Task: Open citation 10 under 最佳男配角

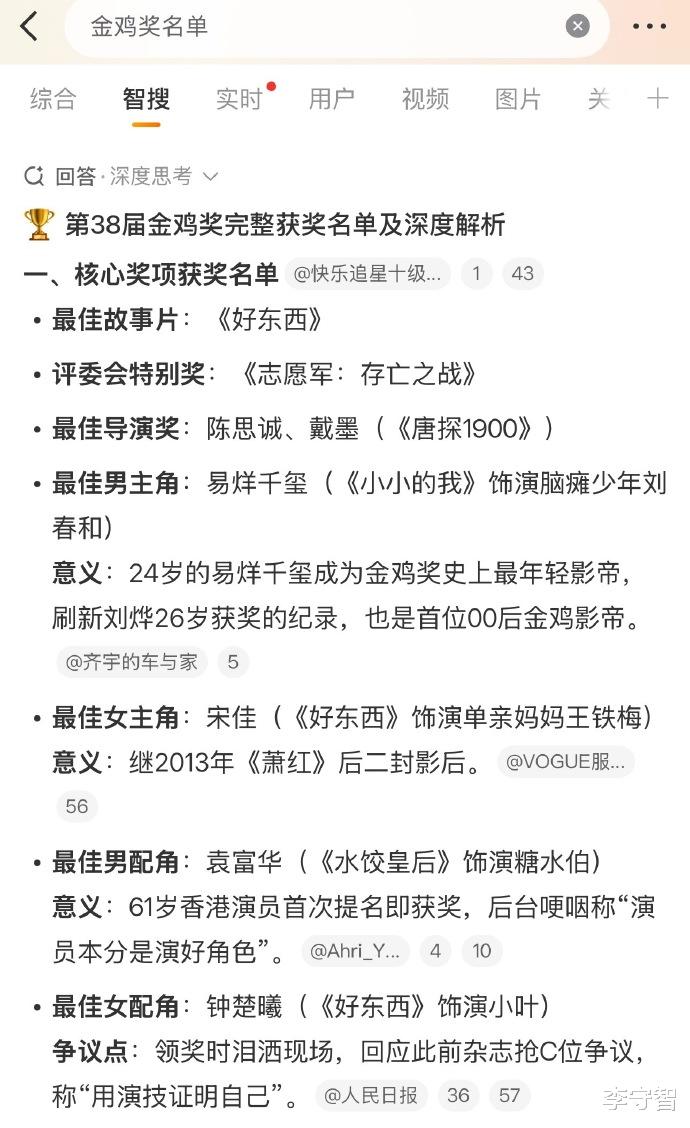Action: point(482,951)
